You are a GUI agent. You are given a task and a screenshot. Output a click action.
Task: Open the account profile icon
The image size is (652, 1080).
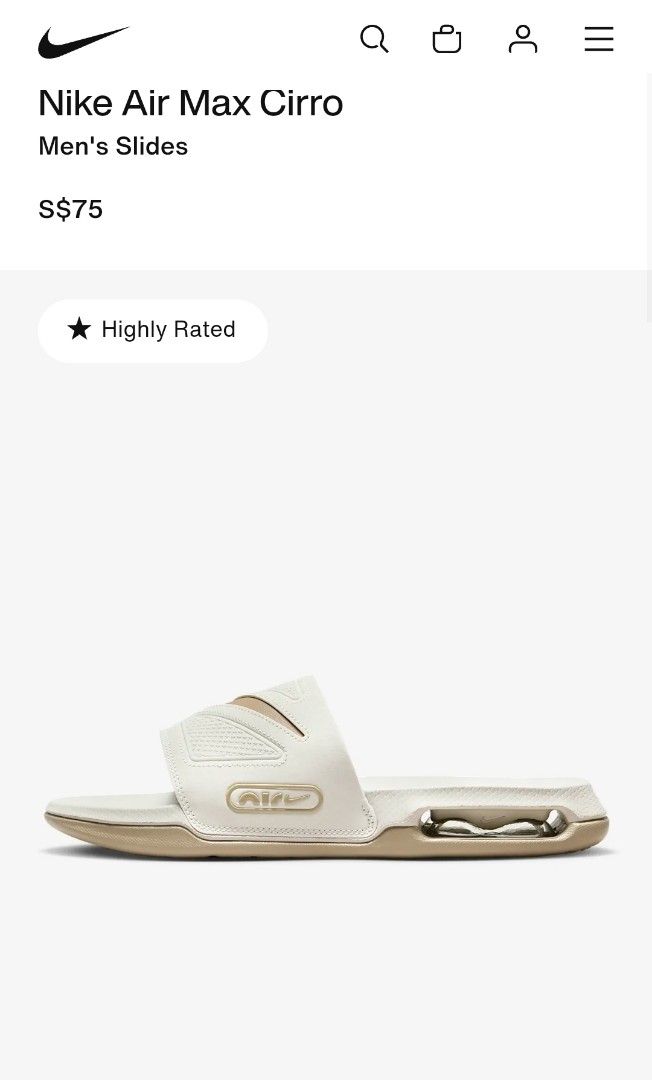click(x=523, y=39)
